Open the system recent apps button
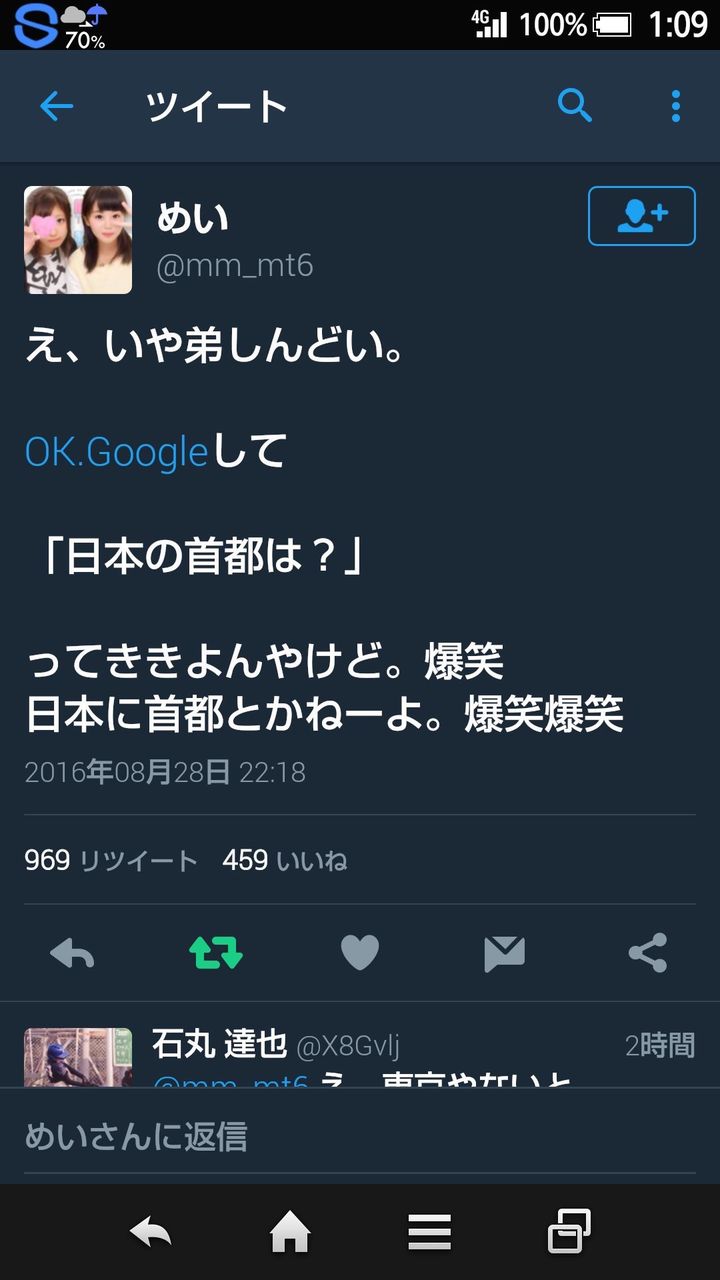Viewport: 720px width, 1280px height. click(569, 1232)
